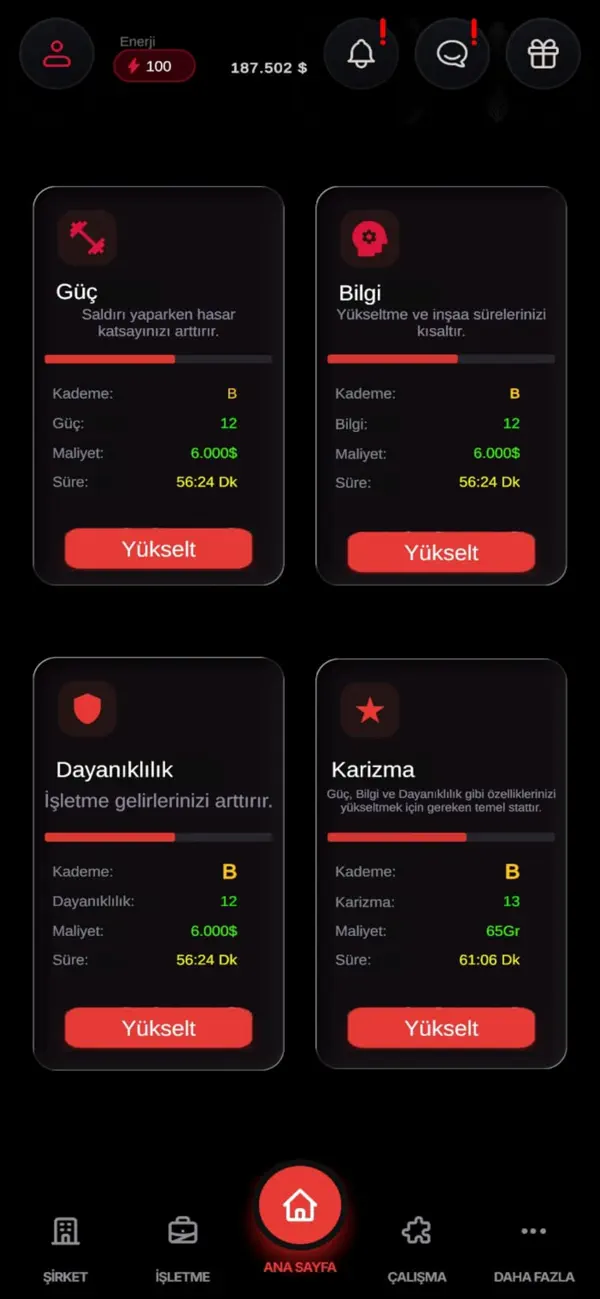Tap Yükselt on the Bilgi card
Viewport: 600px width, 1299px height.
(x=441, y=552)
